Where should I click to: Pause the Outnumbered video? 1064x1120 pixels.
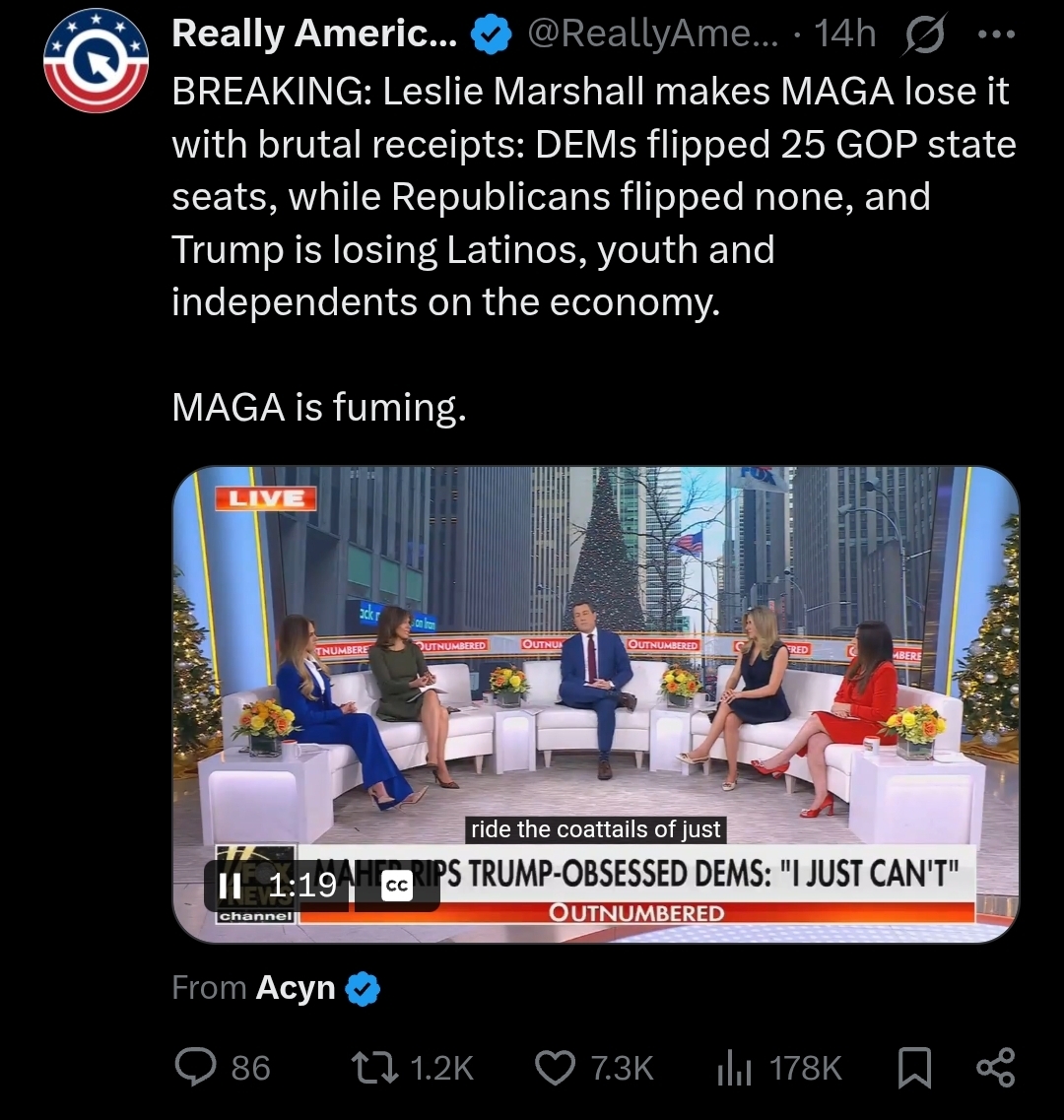click(x=231, y=886)
